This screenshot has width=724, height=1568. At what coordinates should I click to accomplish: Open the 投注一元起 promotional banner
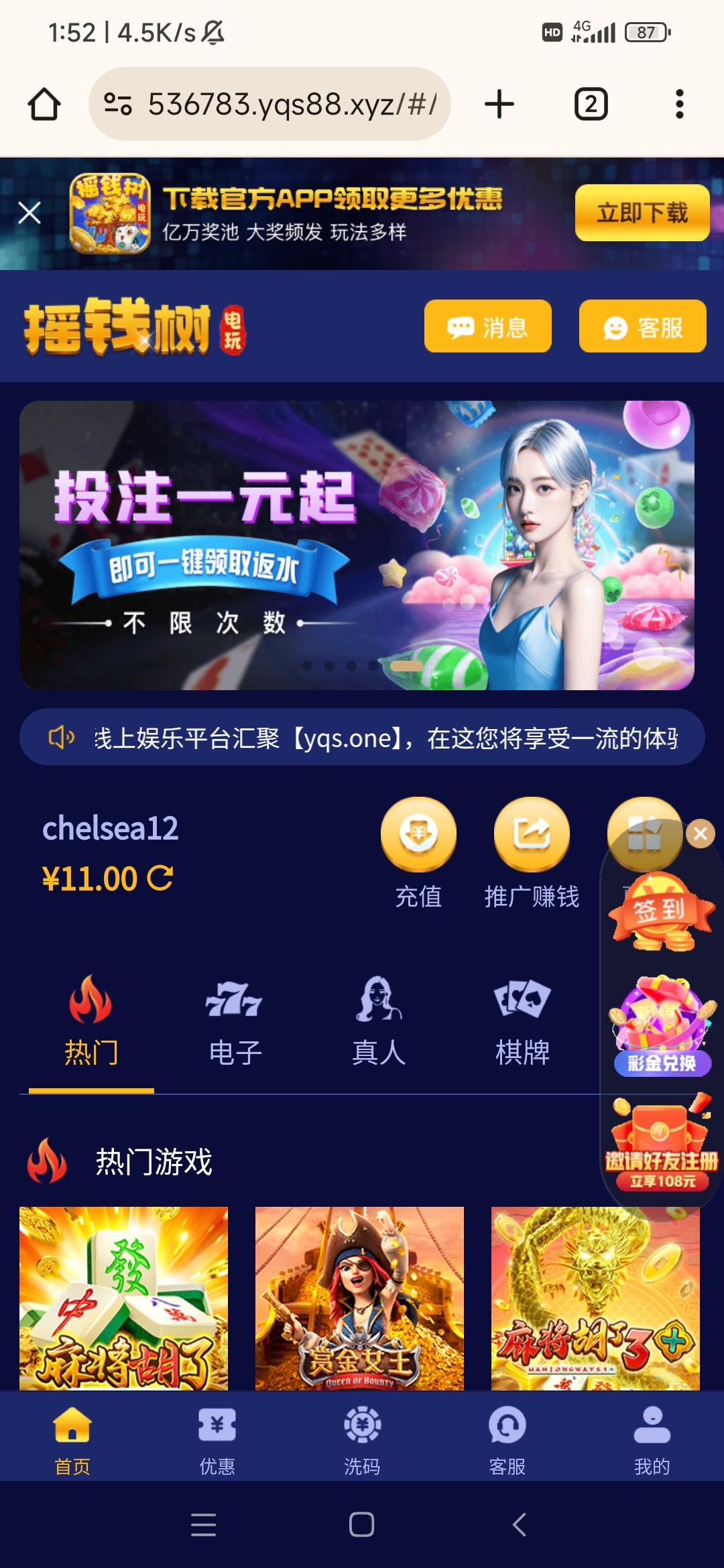click(356, 545)
